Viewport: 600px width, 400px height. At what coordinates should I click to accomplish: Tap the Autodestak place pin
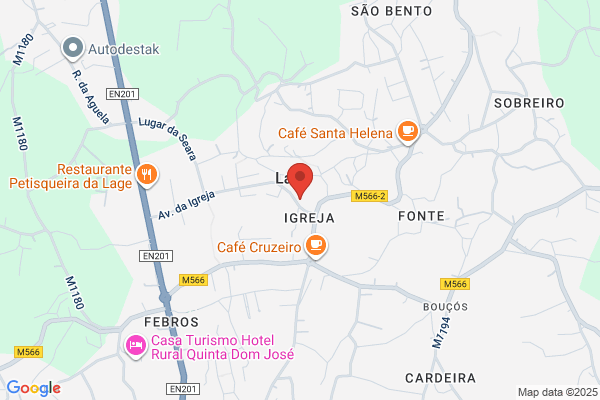[73, 49]
